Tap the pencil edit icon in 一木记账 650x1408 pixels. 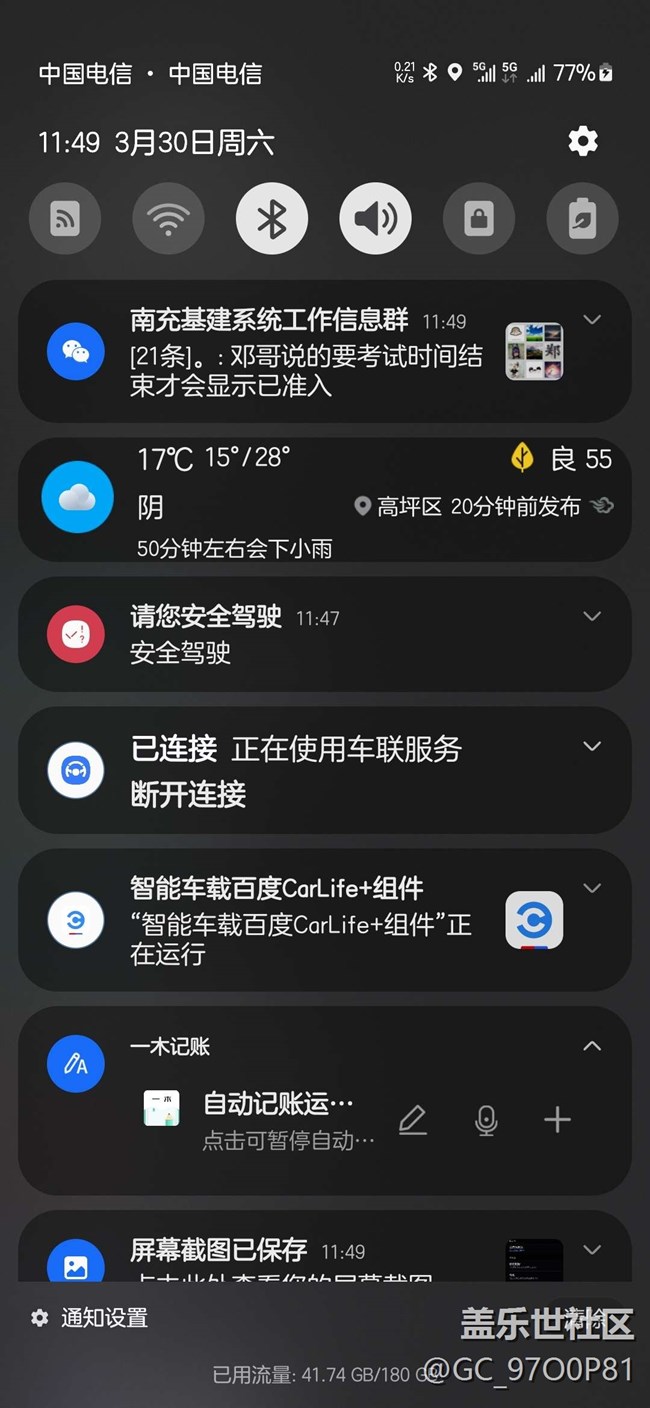pos(413,1120)
